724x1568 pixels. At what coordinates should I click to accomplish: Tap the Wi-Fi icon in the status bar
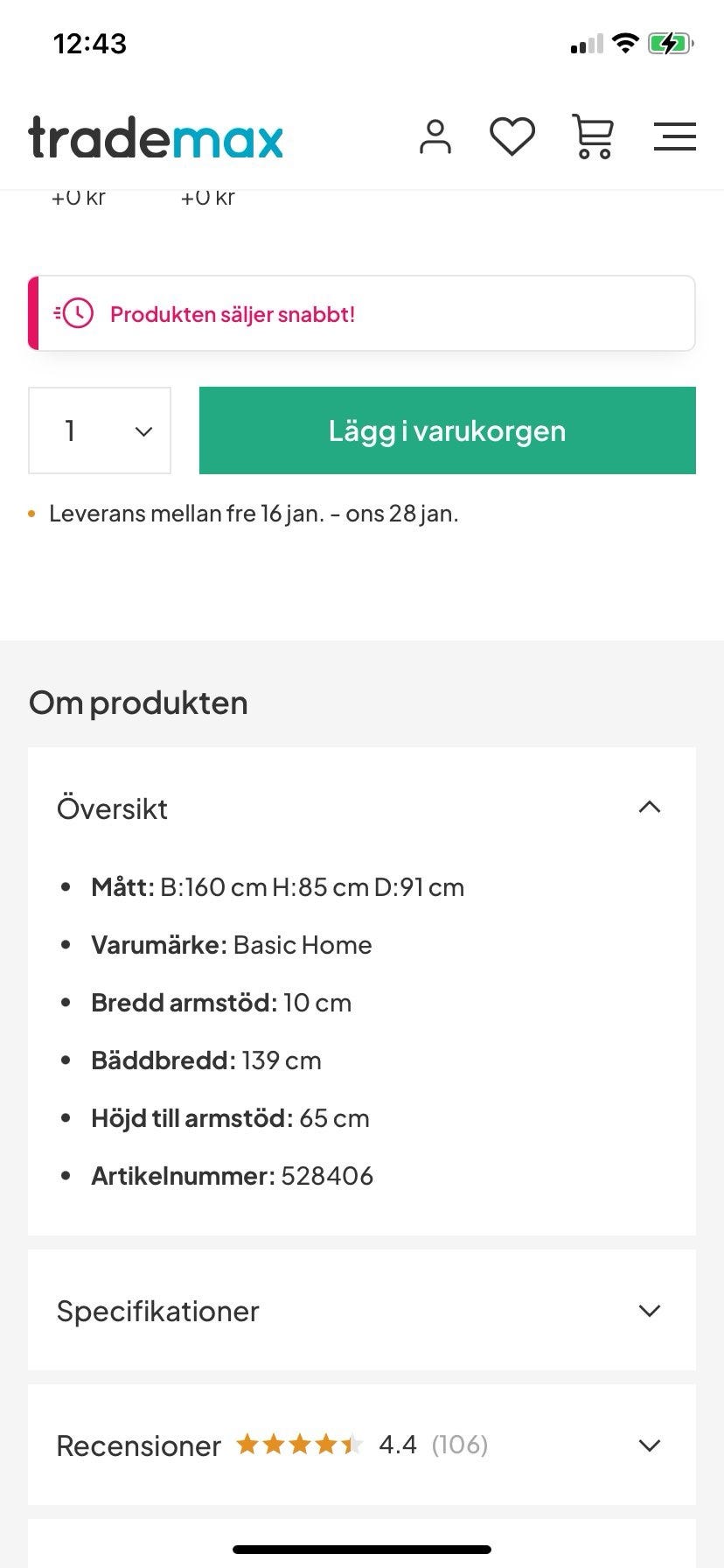(x=625, y=43)
